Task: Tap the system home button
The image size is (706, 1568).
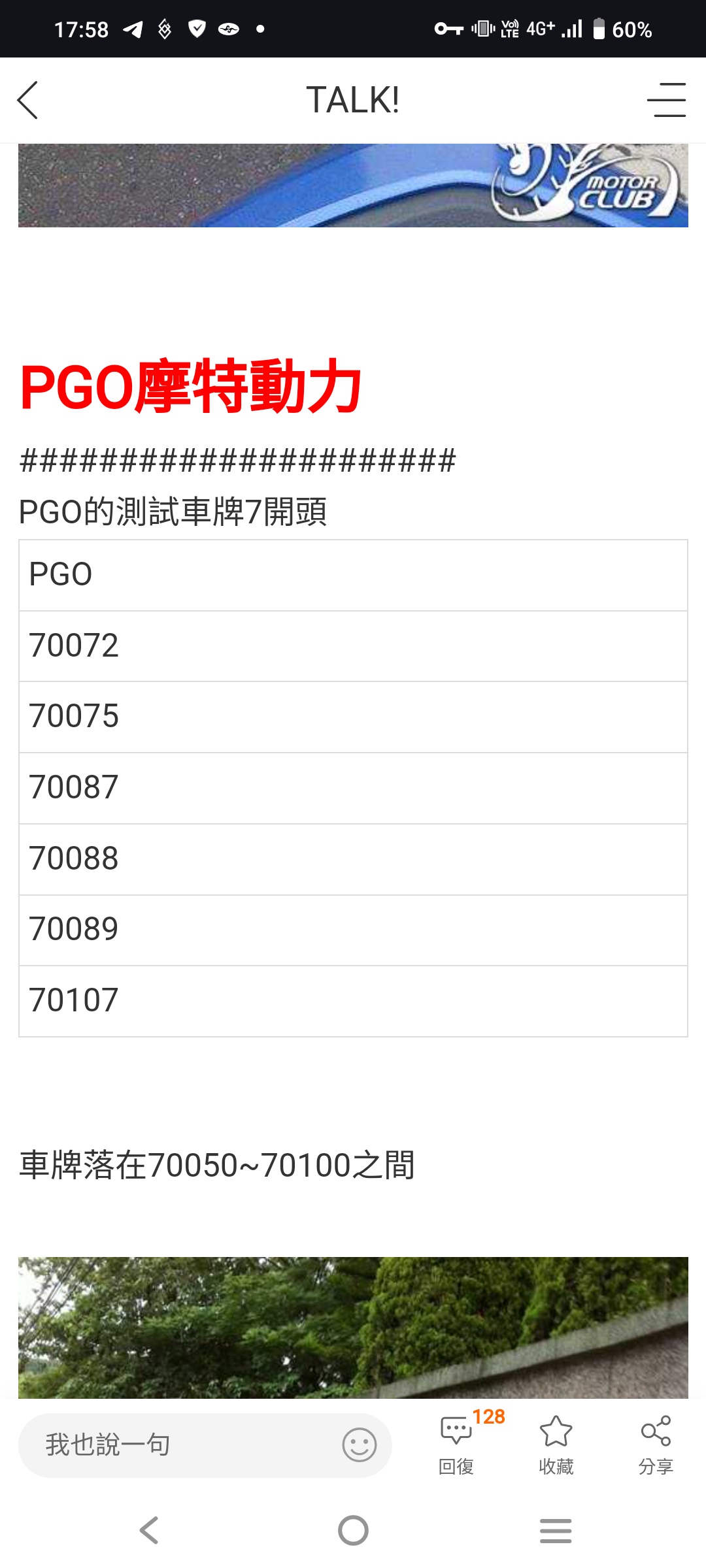Action: click(x=353, y=1530)
